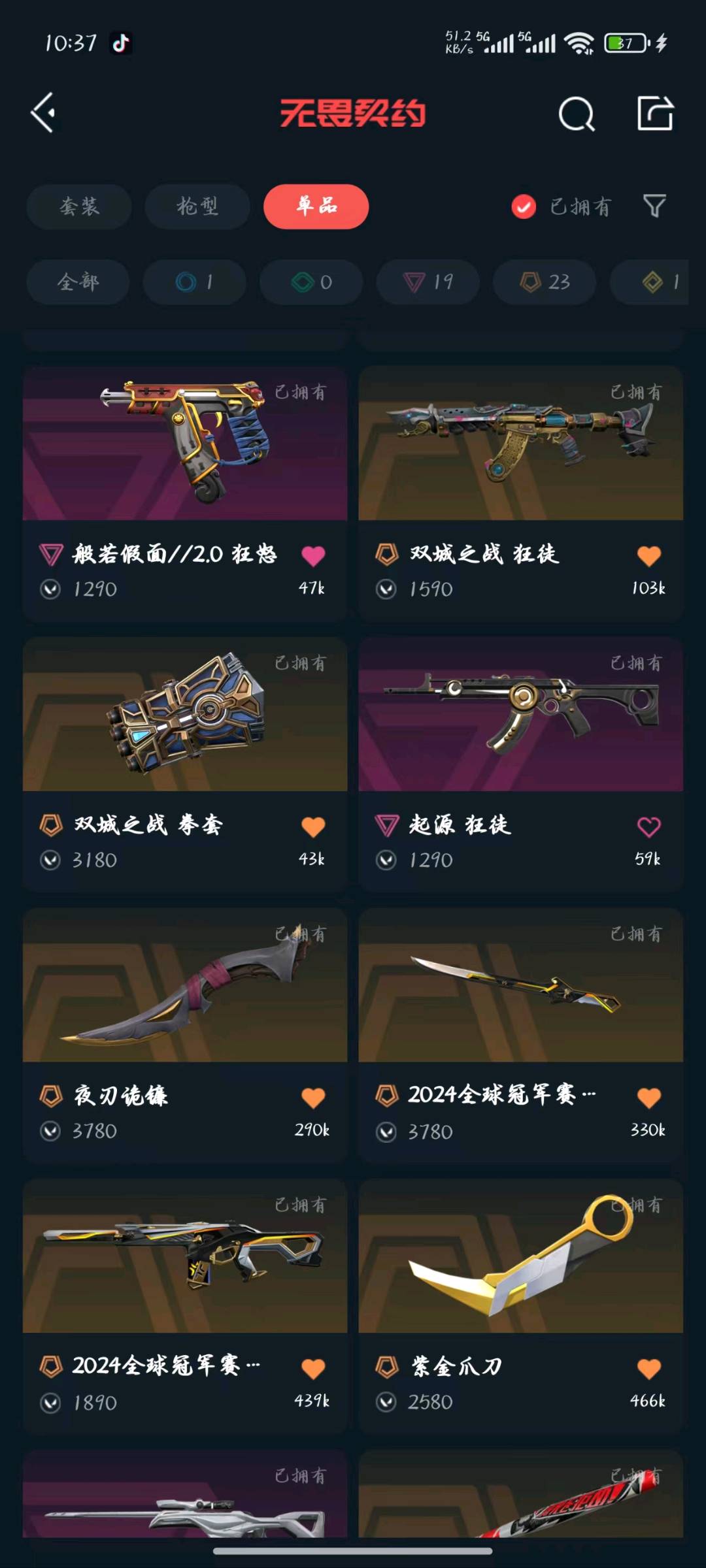Image resolution: width=706 pixels, height=1568 pixels.
Task: Tap the heart on 2024全球冠军赛 priced 3780
Action: pyautogui.click(x=648, y=1098)
